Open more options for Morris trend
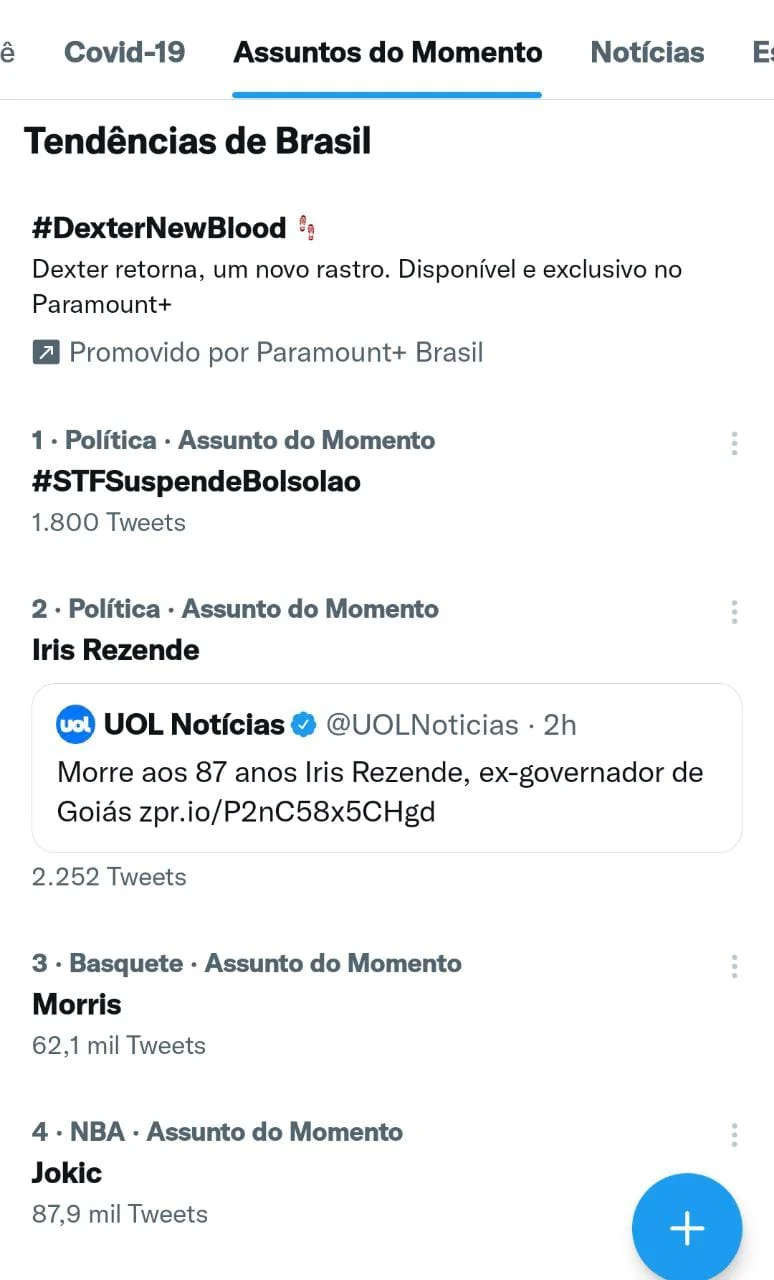 pyautogui.click(x=734, y=966)
